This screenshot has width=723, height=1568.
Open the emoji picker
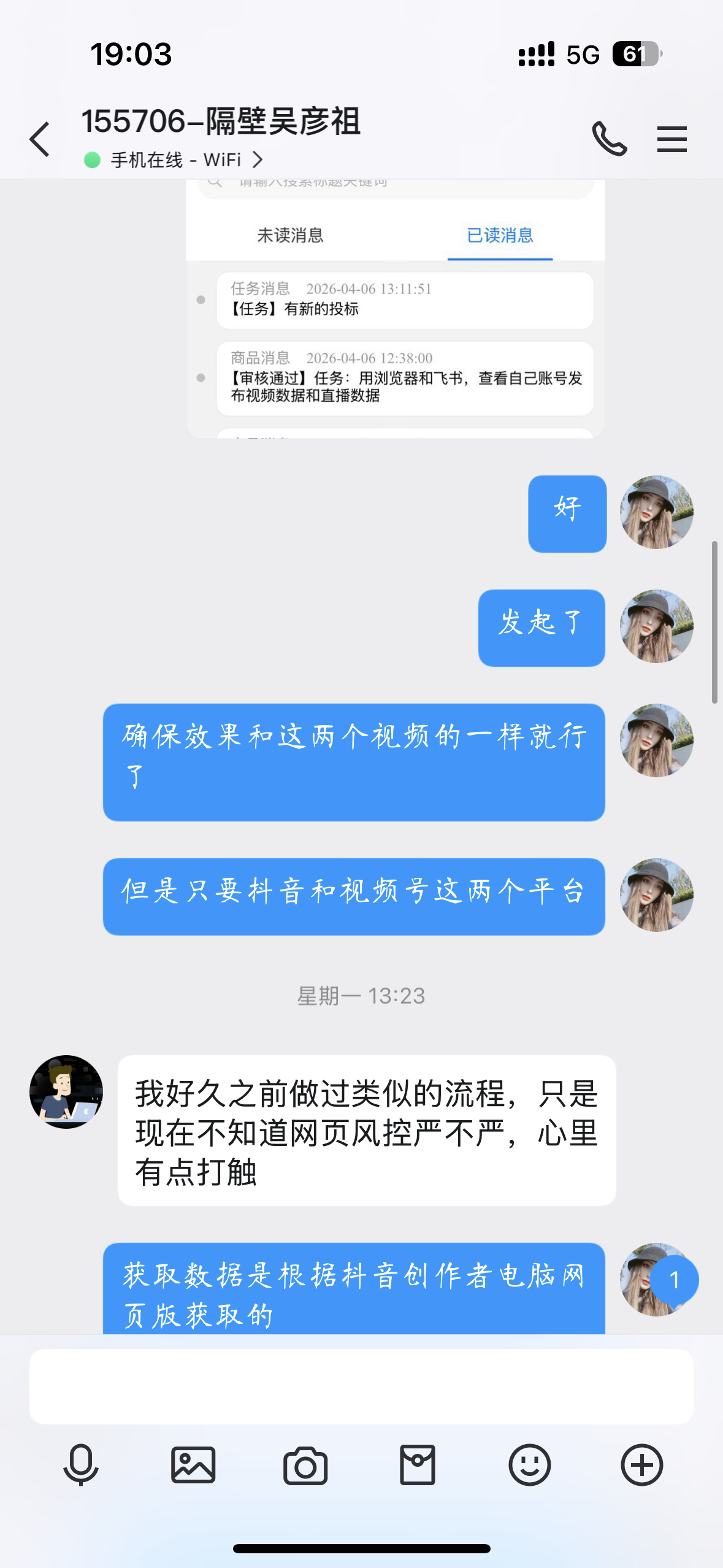(x=530, y=1465)
